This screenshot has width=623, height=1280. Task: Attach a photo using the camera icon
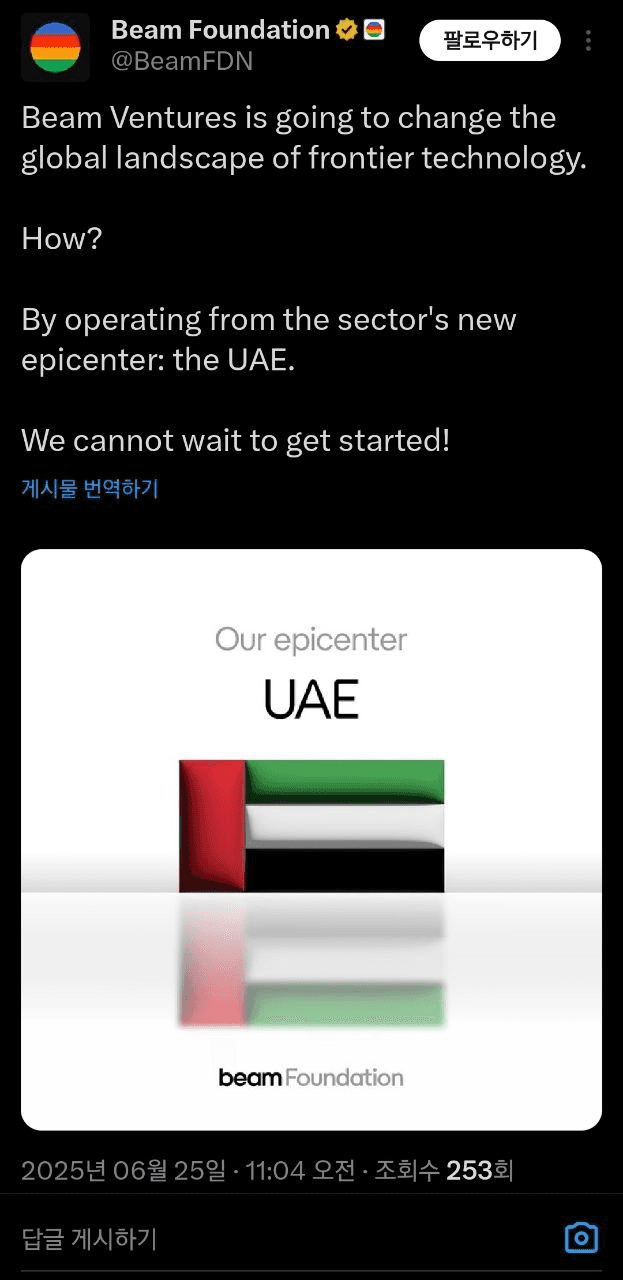581,1238
